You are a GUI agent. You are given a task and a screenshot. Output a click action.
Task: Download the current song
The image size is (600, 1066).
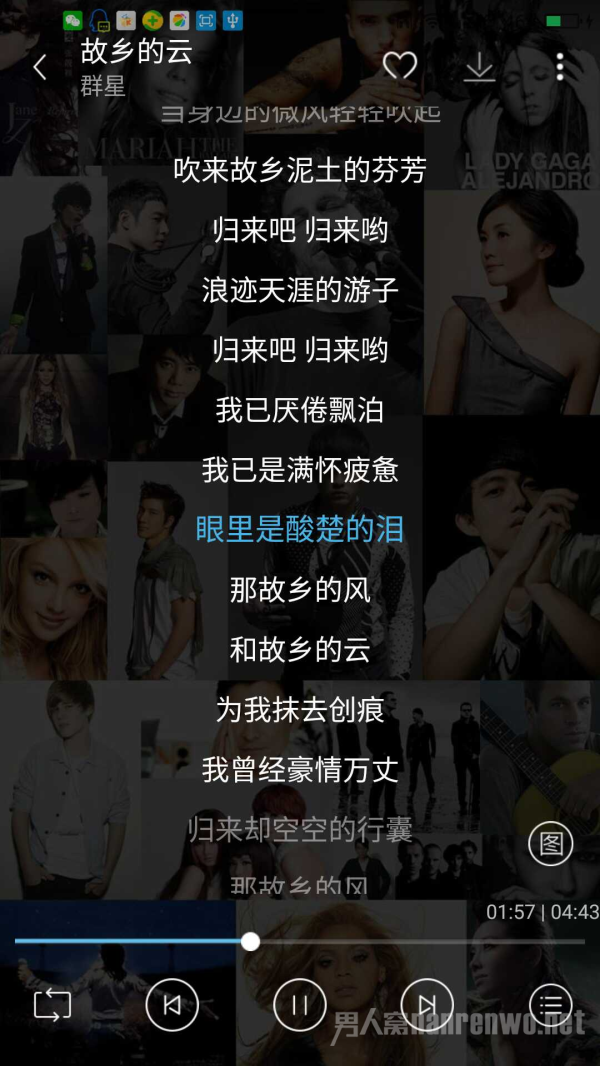pos(480,67)
